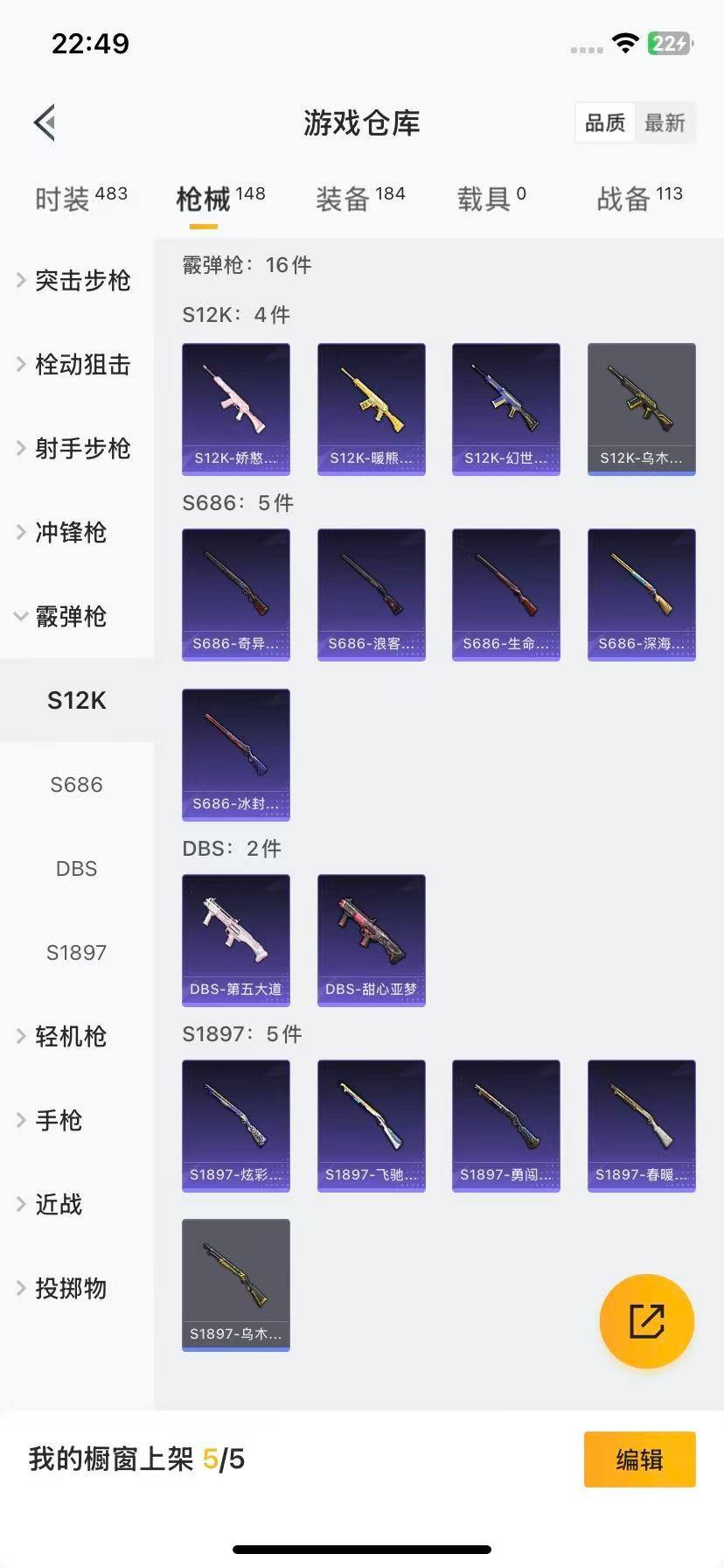Tap the 编辑 button to edit showcase

[639, 1459]
